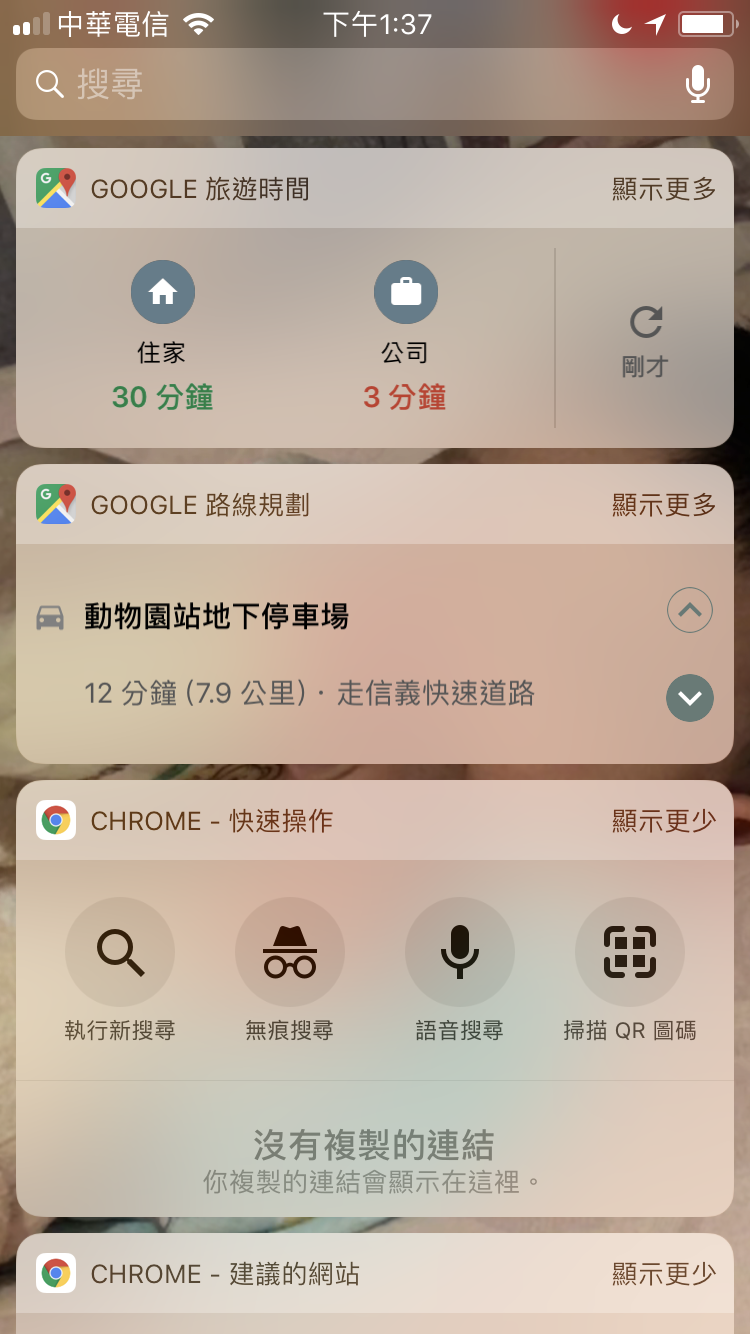Expand the Google 路線規劃 widget with 顯示更多
The width and height of the screenshot is (750, 1334).
(664, 505)
